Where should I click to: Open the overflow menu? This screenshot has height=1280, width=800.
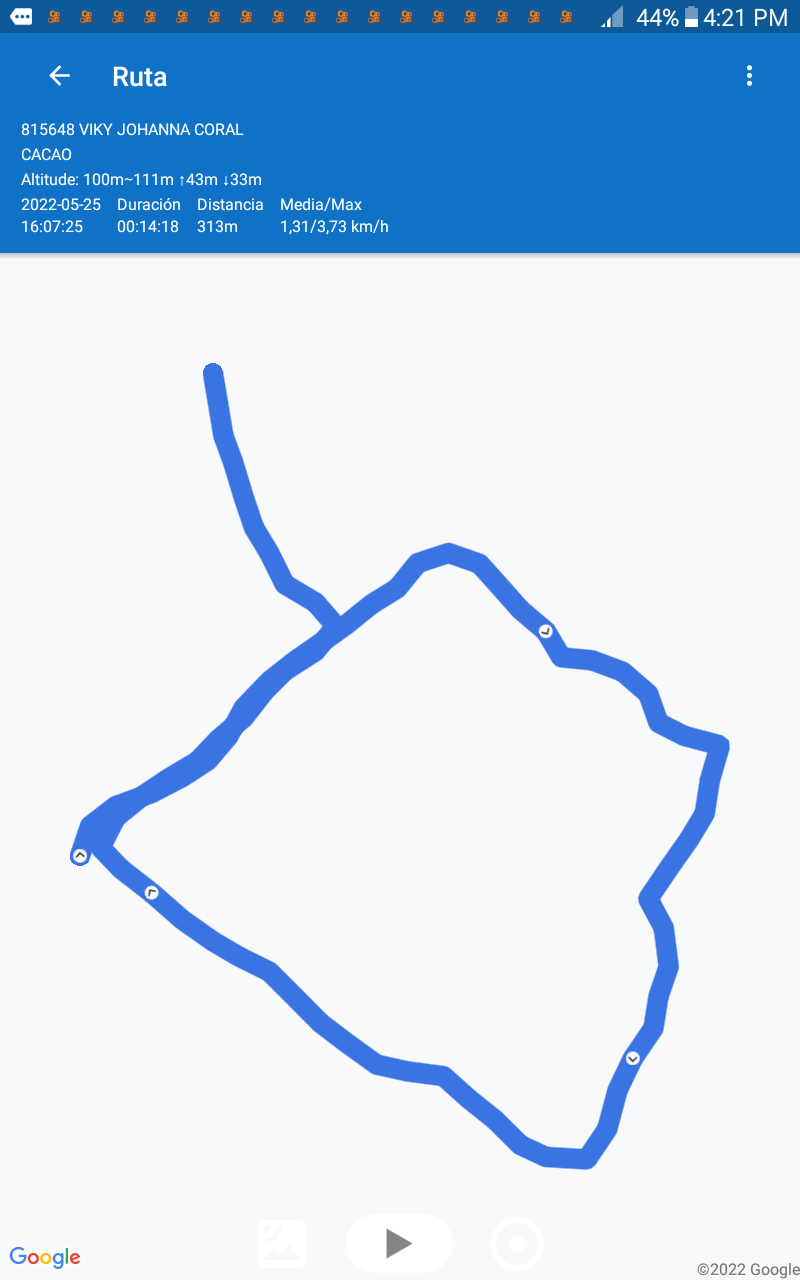pos(749,76)
